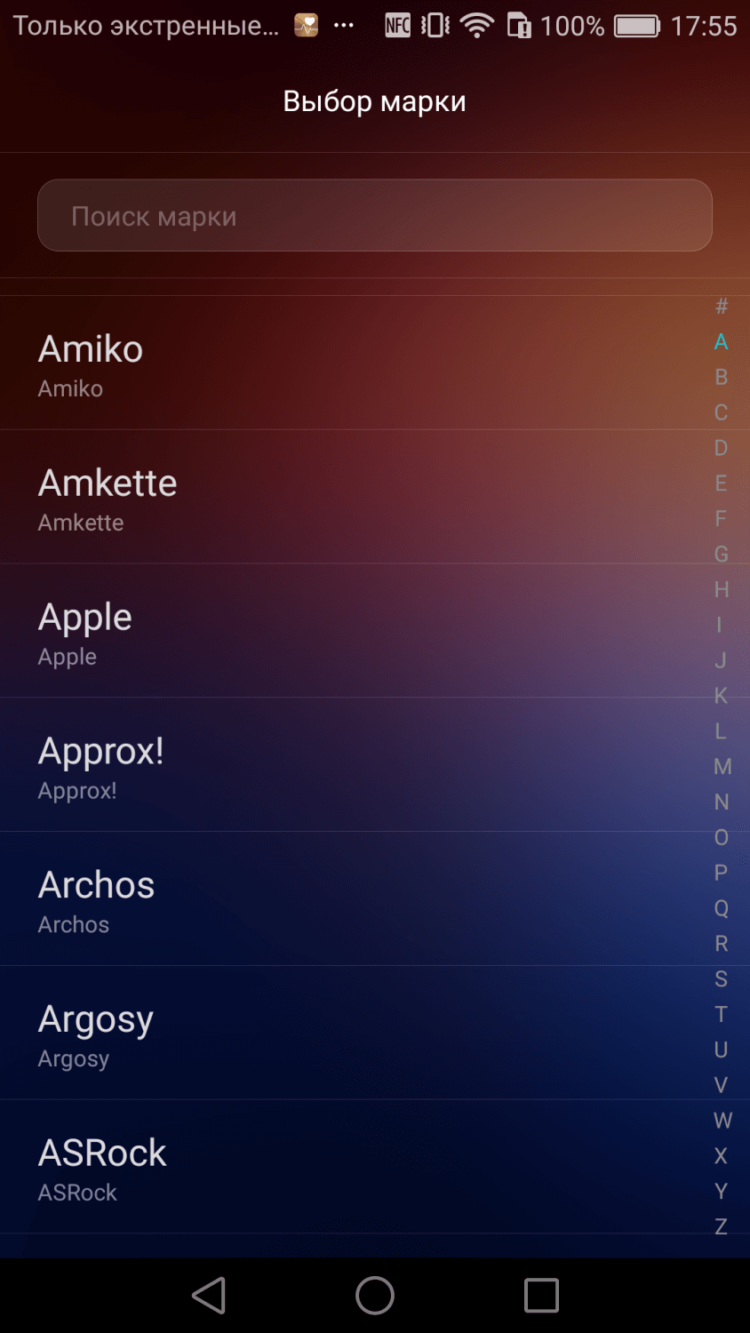Choose the Argosy brand
This screenshot has height=1333, width=750.
(340, 1034)
